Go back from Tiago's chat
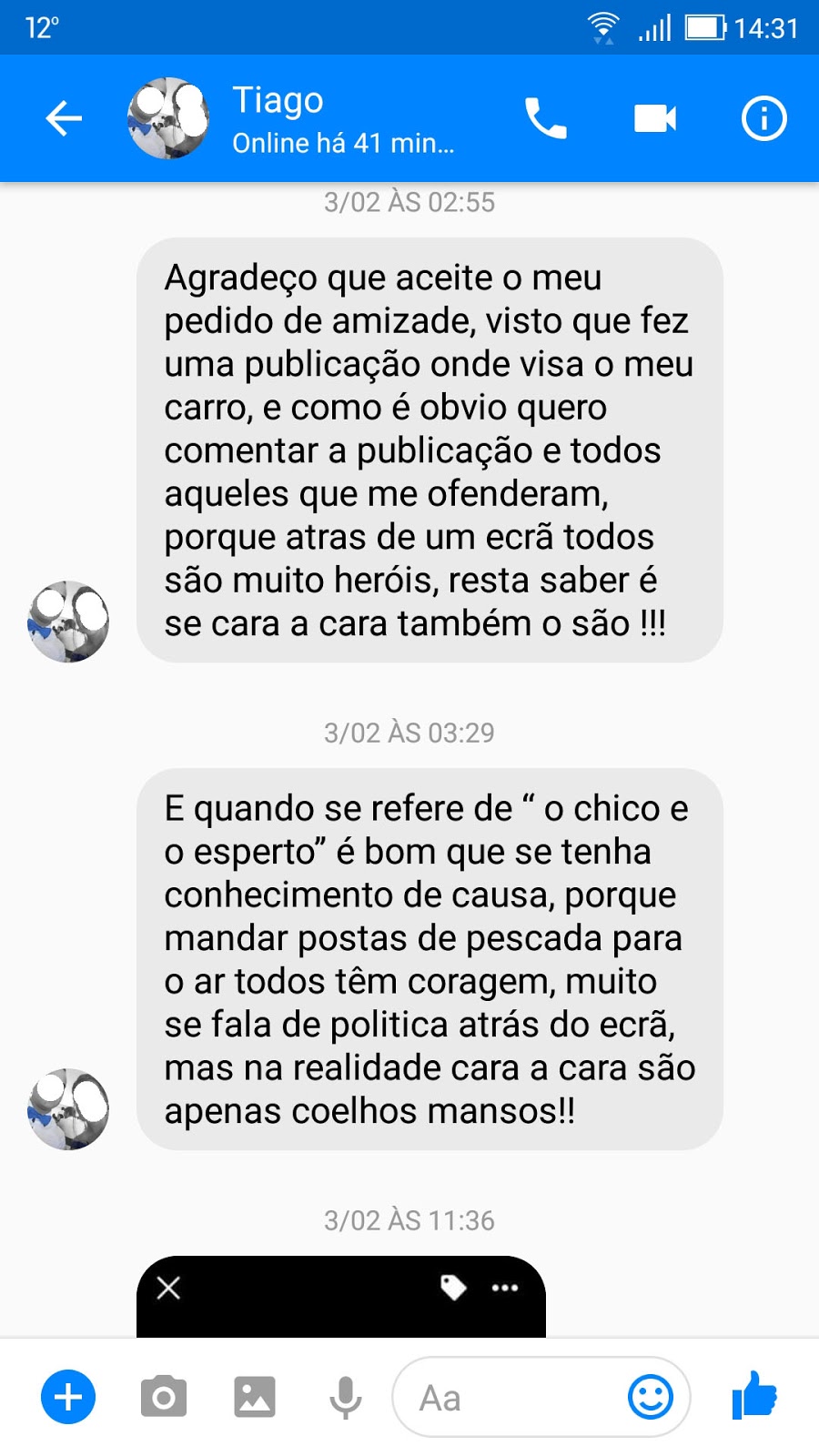 (64, 118)
